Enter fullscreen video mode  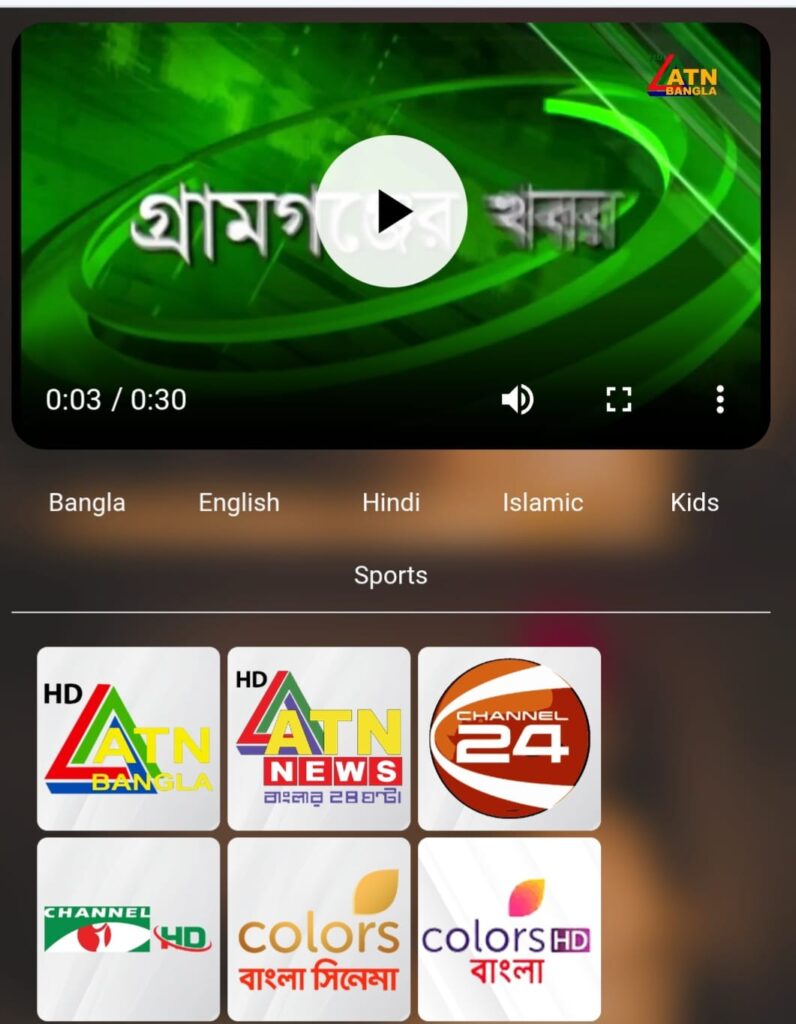pos(619,400)
